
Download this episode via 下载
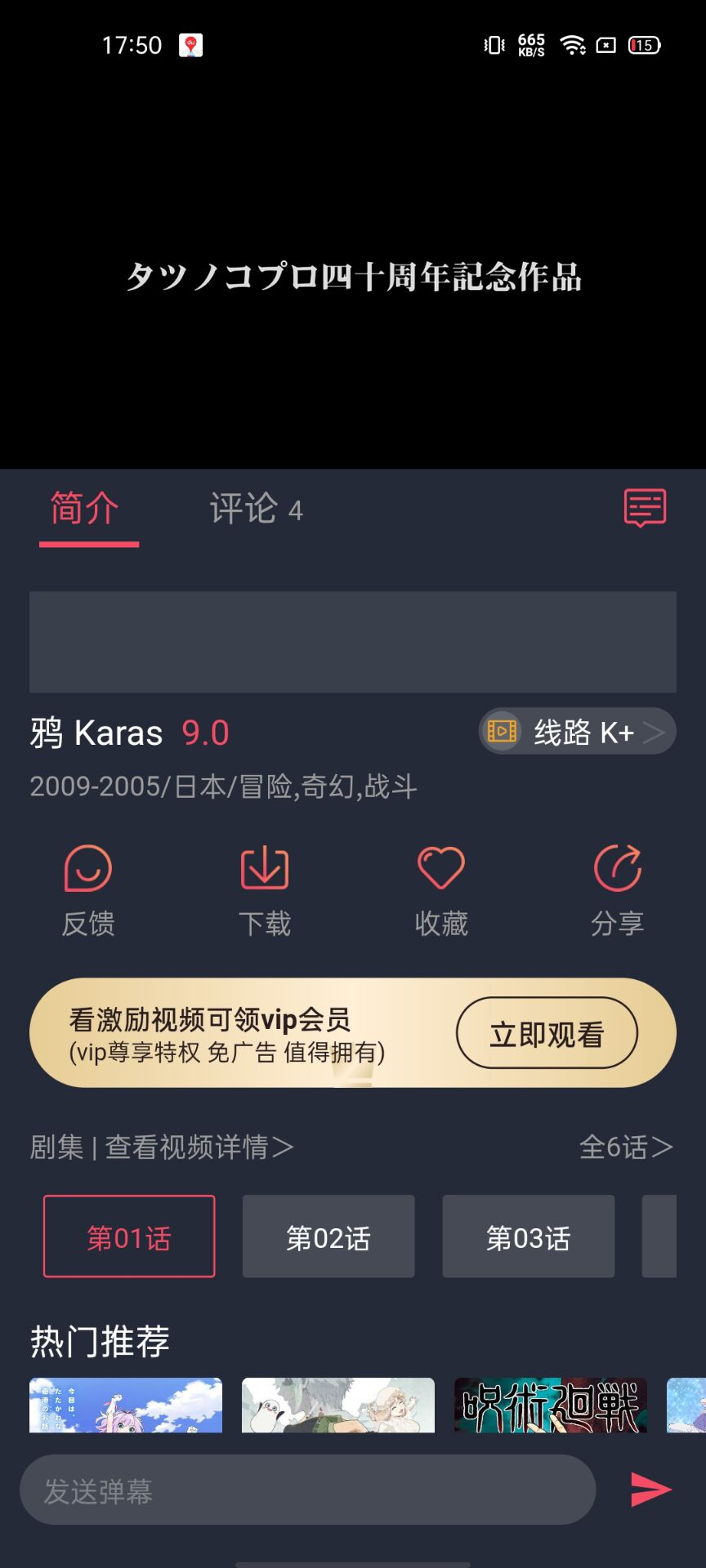click(265, 889)
